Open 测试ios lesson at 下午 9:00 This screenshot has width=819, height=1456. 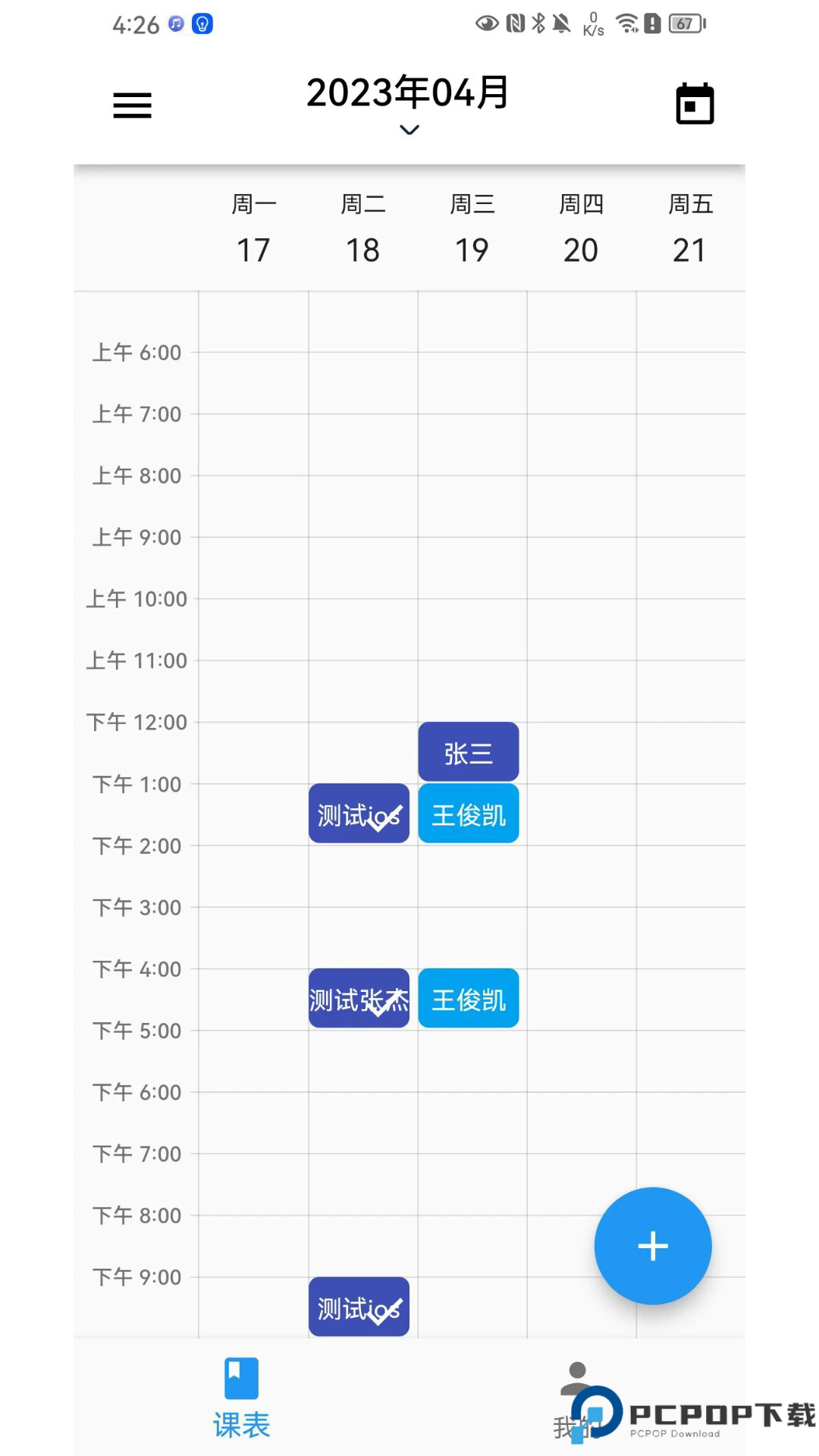pyautogui.click(x=359, y=1307)
